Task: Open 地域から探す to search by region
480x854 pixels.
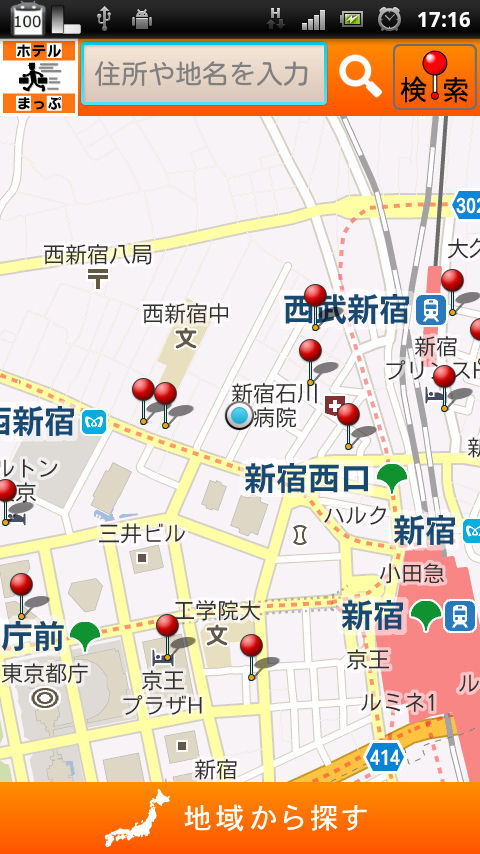Action: pos(240,818)
